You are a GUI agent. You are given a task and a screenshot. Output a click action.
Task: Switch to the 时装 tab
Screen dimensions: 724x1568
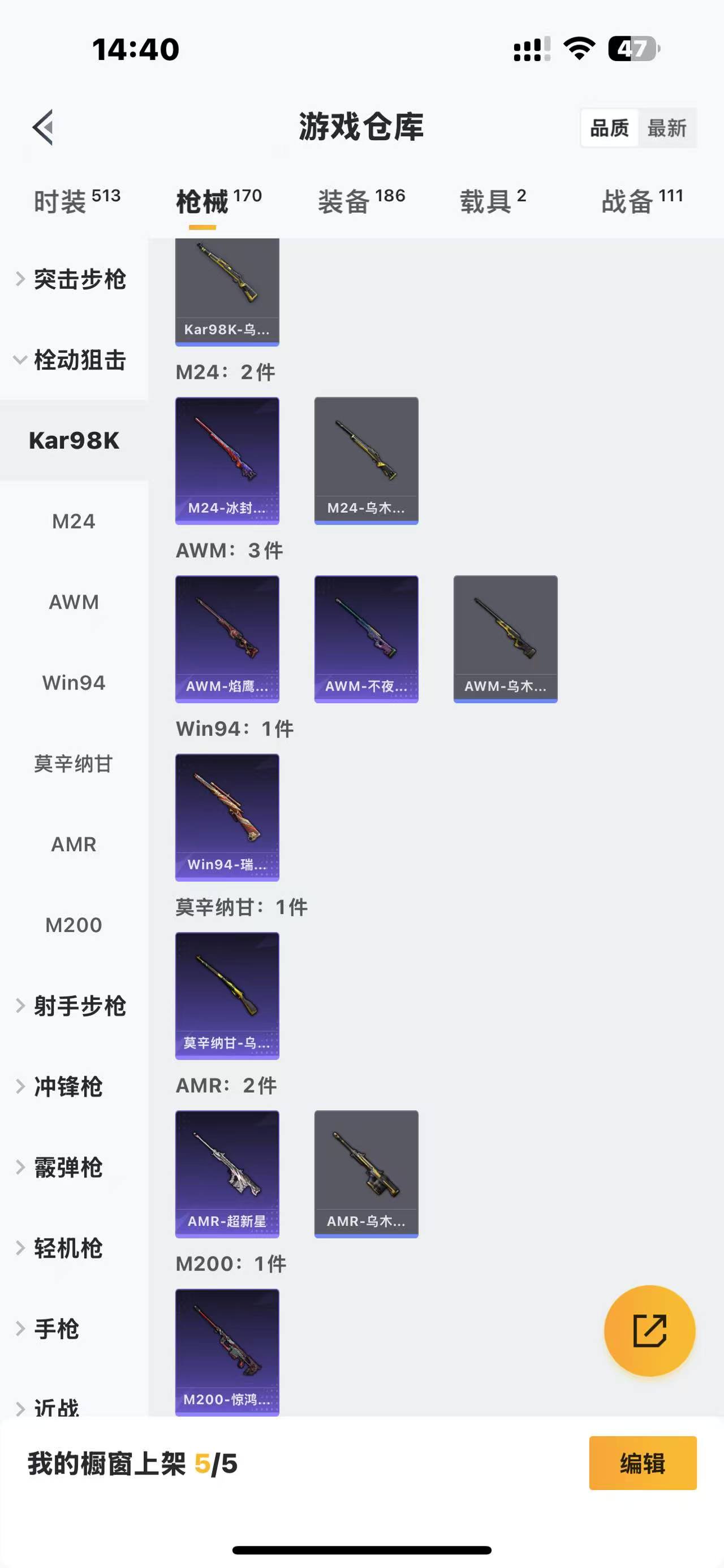point(77,201)
